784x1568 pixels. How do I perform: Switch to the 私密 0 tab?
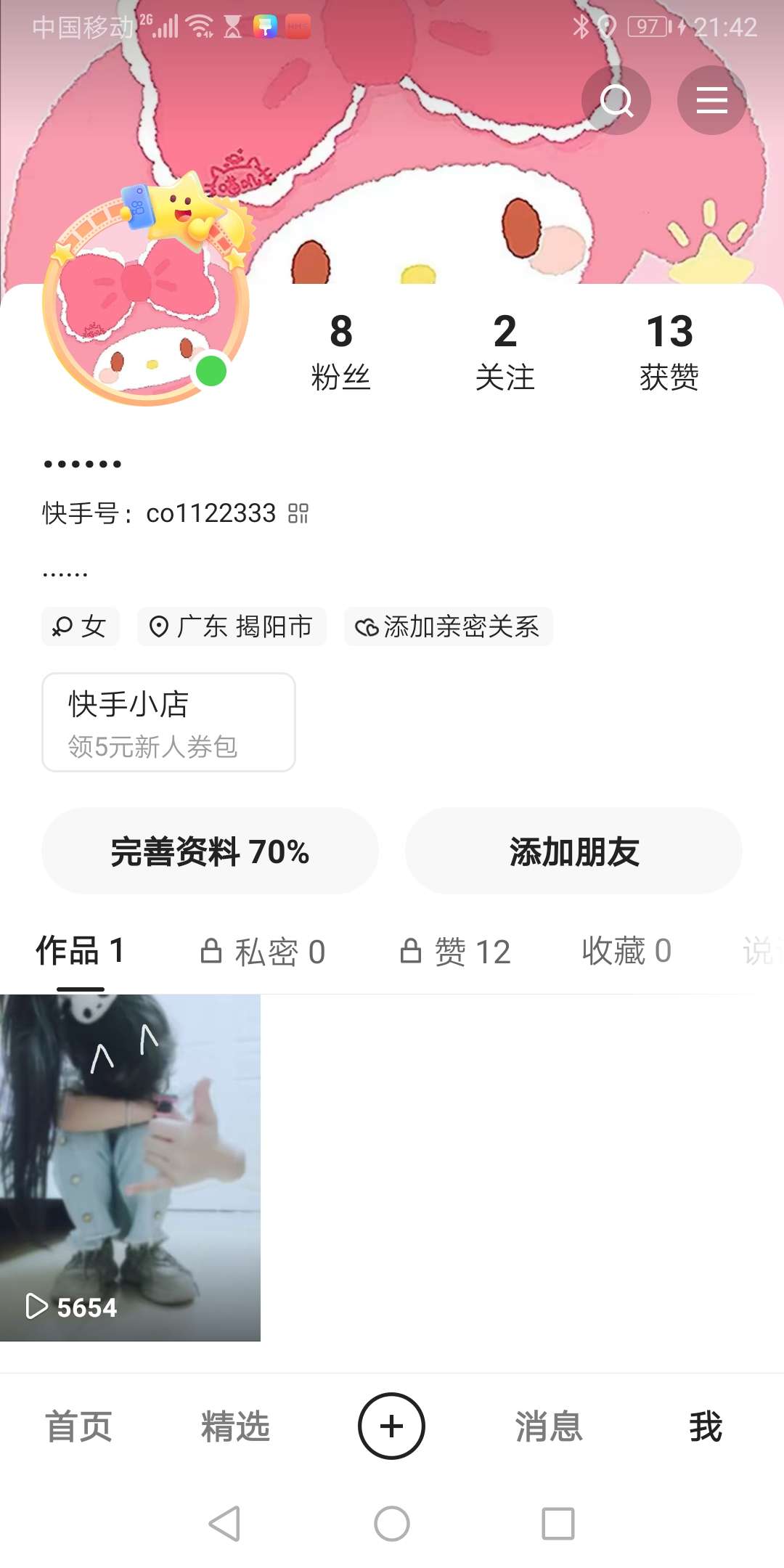tap(263, 951)
